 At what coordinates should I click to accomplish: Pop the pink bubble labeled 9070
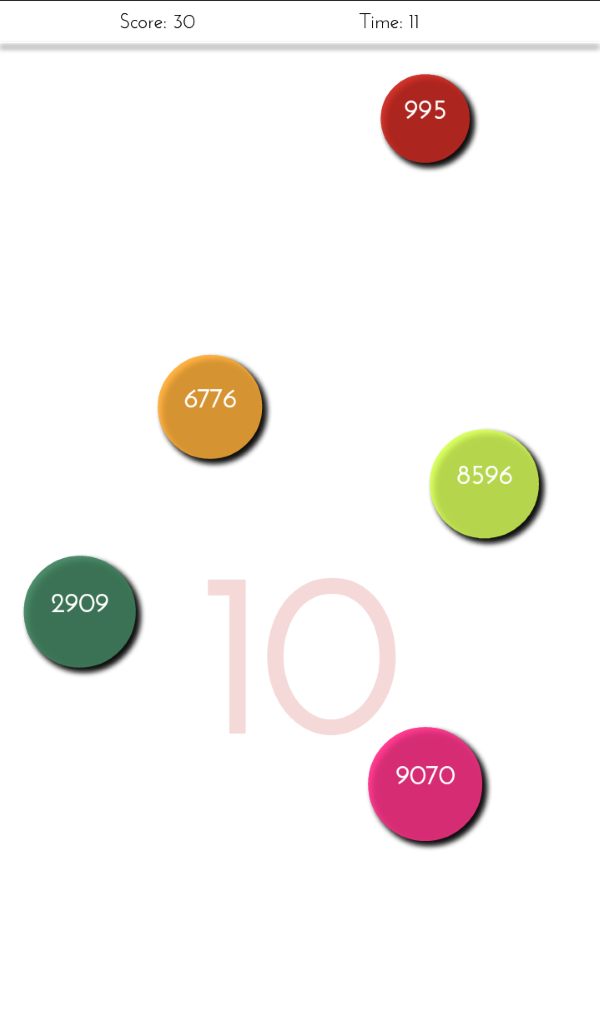pyautogui.click(x=425, y=783)
